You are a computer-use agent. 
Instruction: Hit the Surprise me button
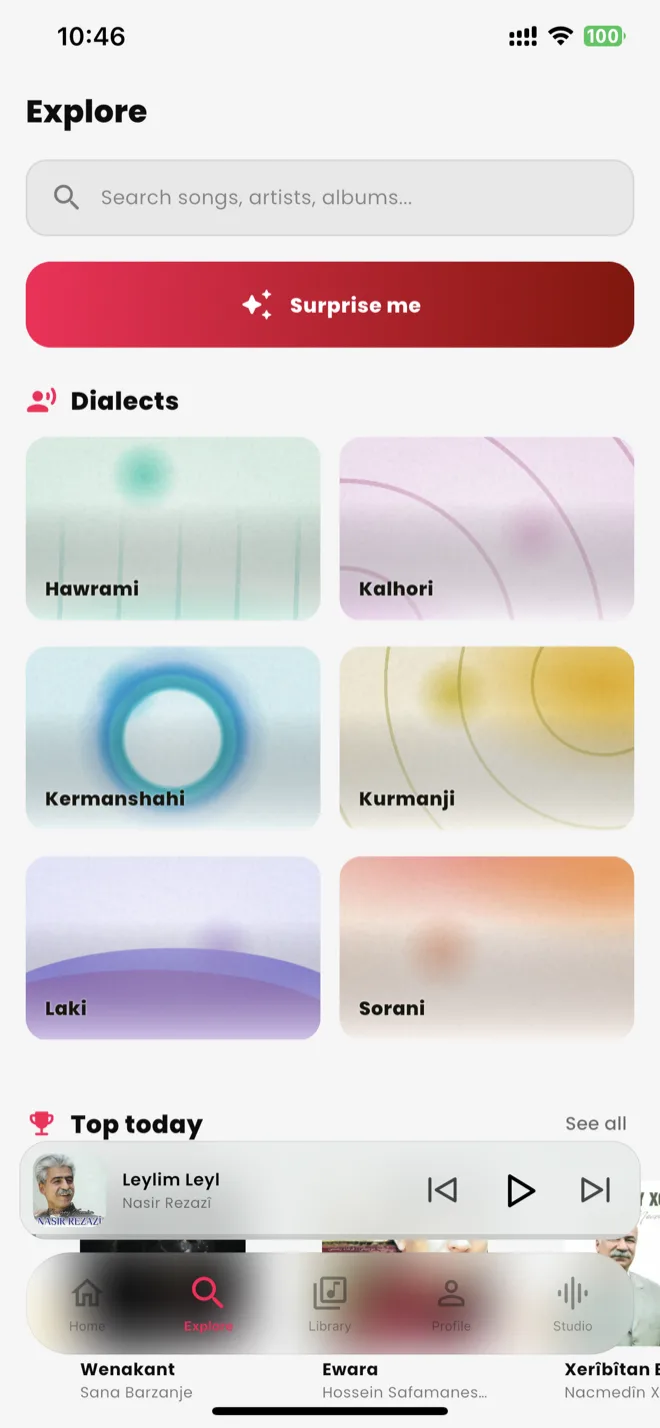click(x=330, y=305)
